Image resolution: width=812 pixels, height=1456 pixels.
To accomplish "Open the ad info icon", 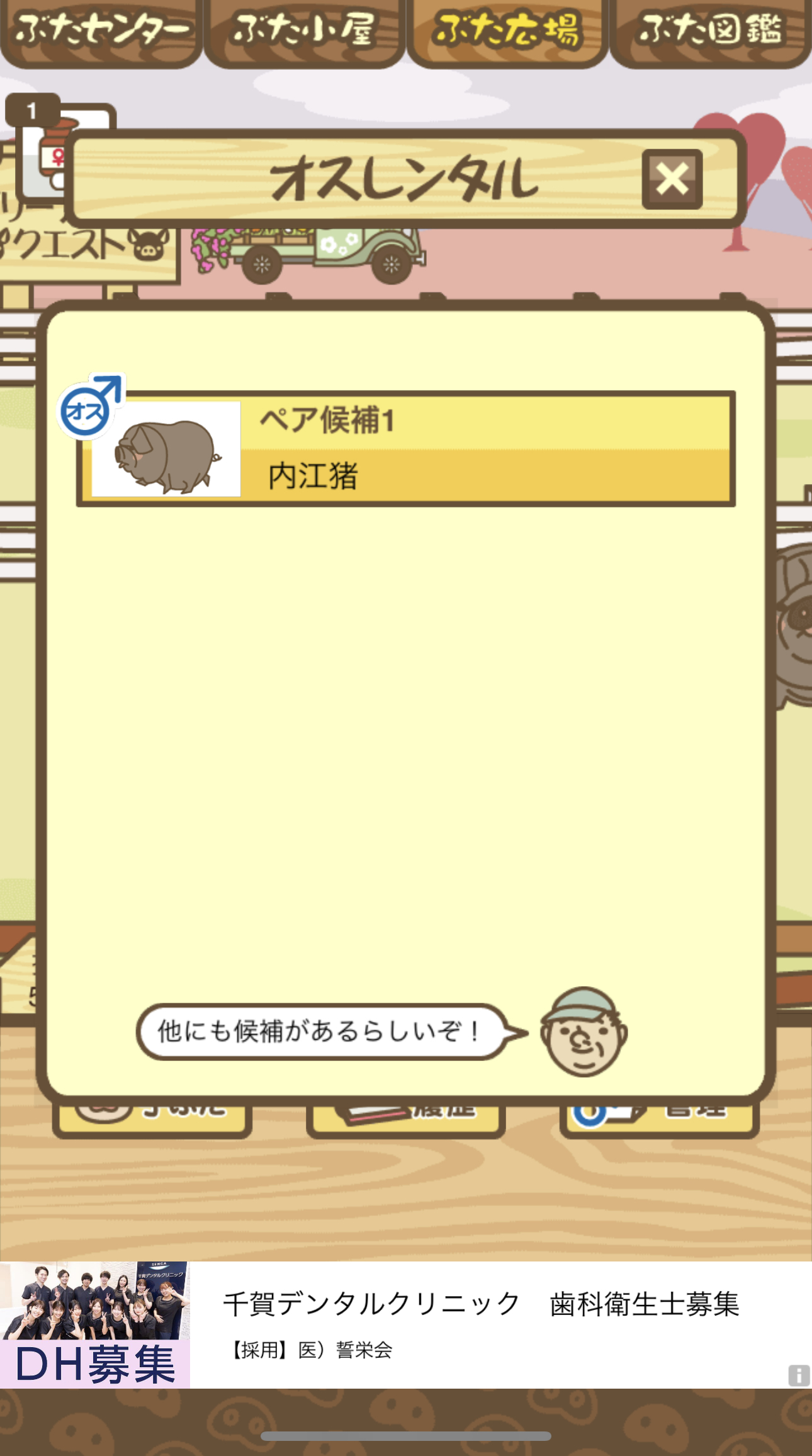I will click(798, 1375).
